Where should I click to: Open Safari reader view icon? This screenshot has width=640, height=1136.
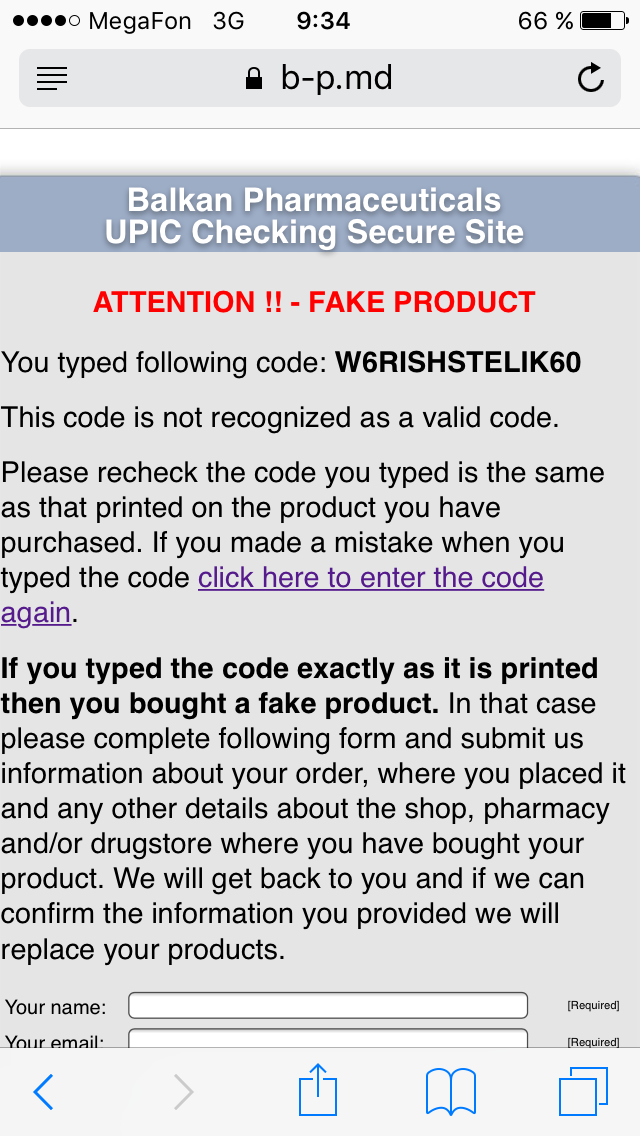tap(52, 78)
